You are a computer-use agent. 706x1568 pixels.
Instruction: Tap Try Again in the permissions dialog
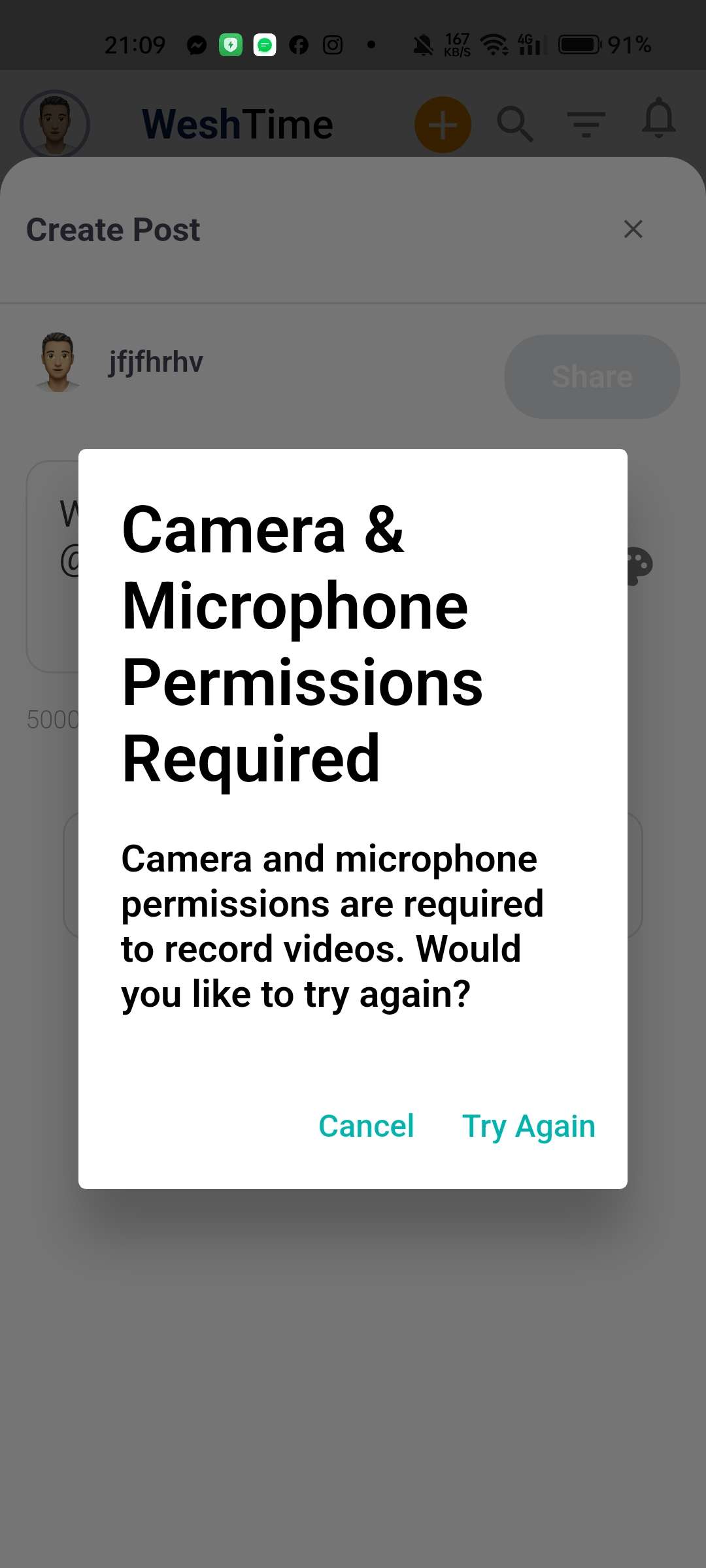click(x=528, y=1126)
